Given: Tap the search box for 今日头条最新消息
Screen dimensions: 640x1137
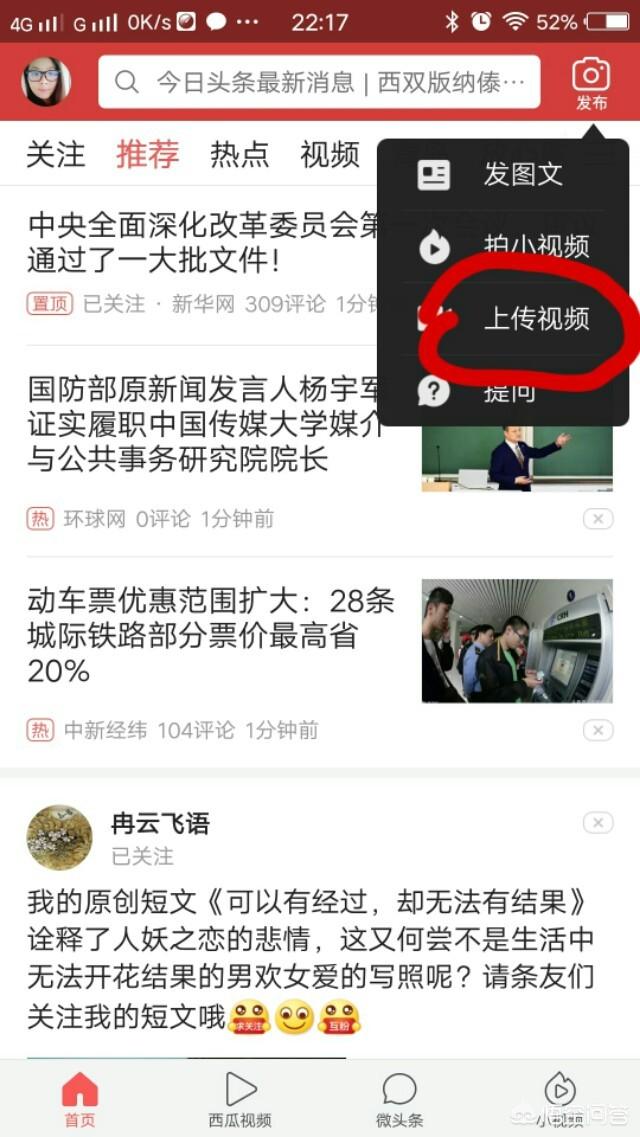Looking at the screenshot, I should (x=319, y=82).
